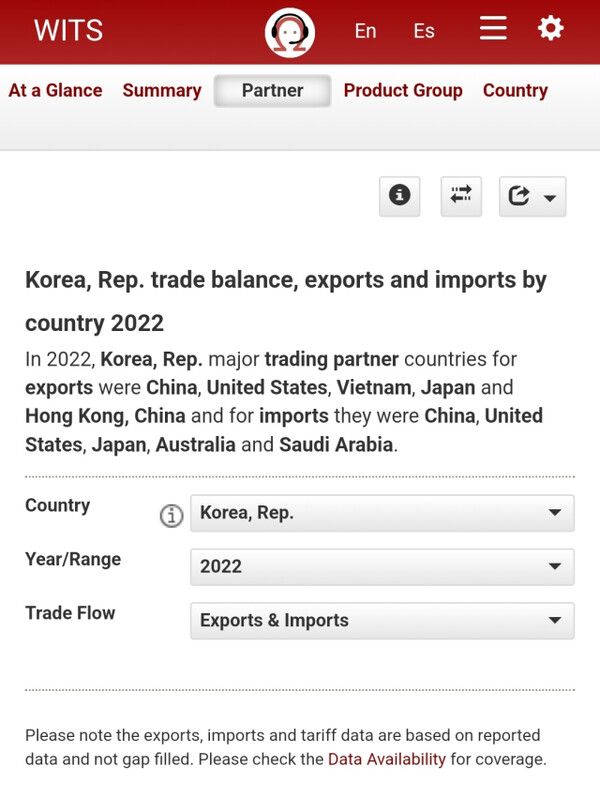Viewport: 600px width, 797px height.
Task: Switch language to English
Action: pos(366,31)
